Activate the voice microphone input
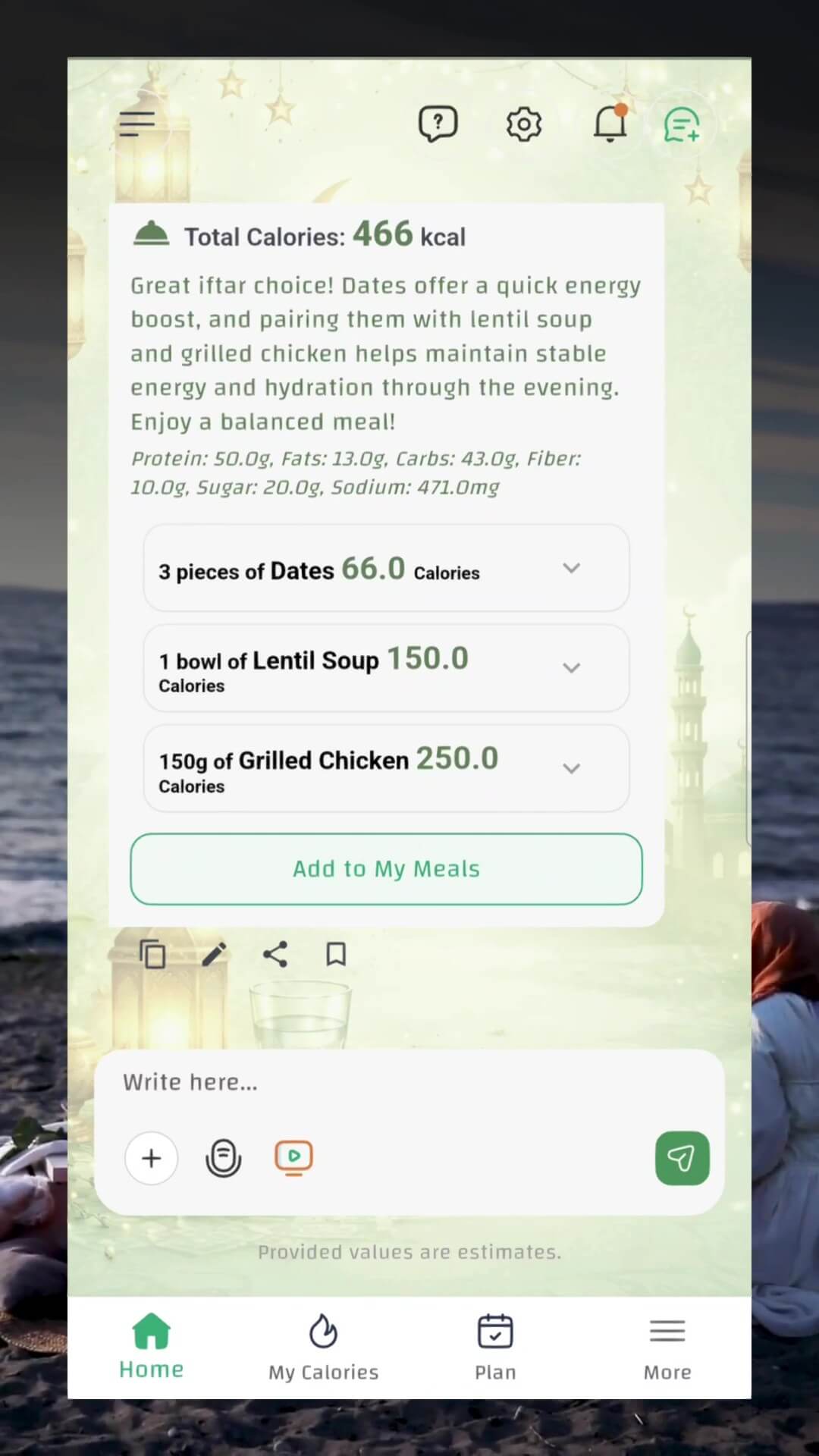 coord(223,1158)
